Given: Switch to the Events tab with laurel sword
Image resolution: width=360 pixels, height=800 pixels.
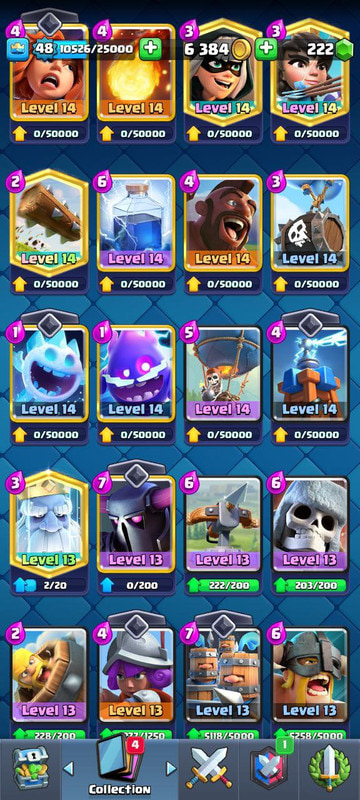Looking at the screenshot, I should coord(329,769).
